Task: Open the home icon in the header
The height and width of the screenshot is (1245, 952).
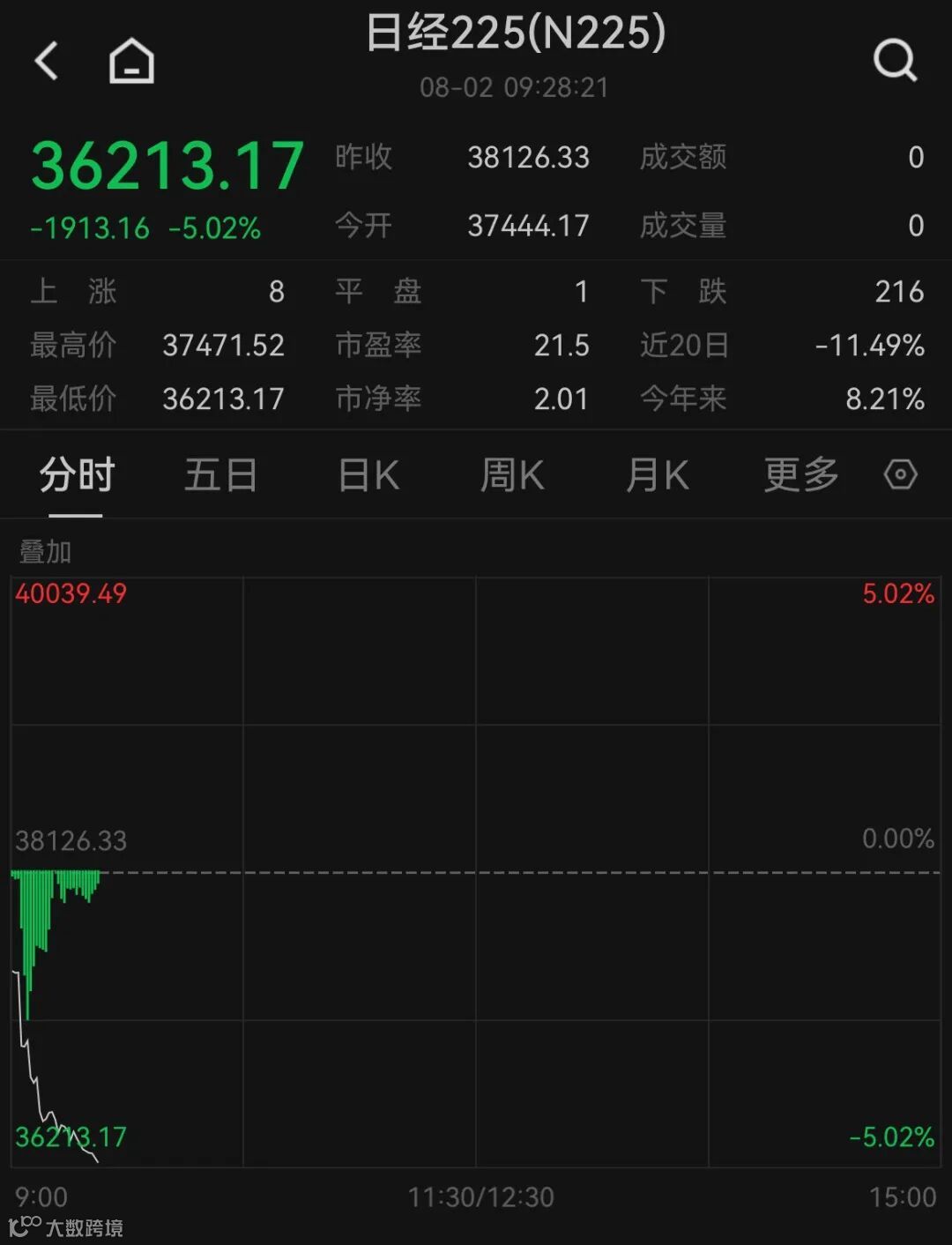Action: pos(131,61)
